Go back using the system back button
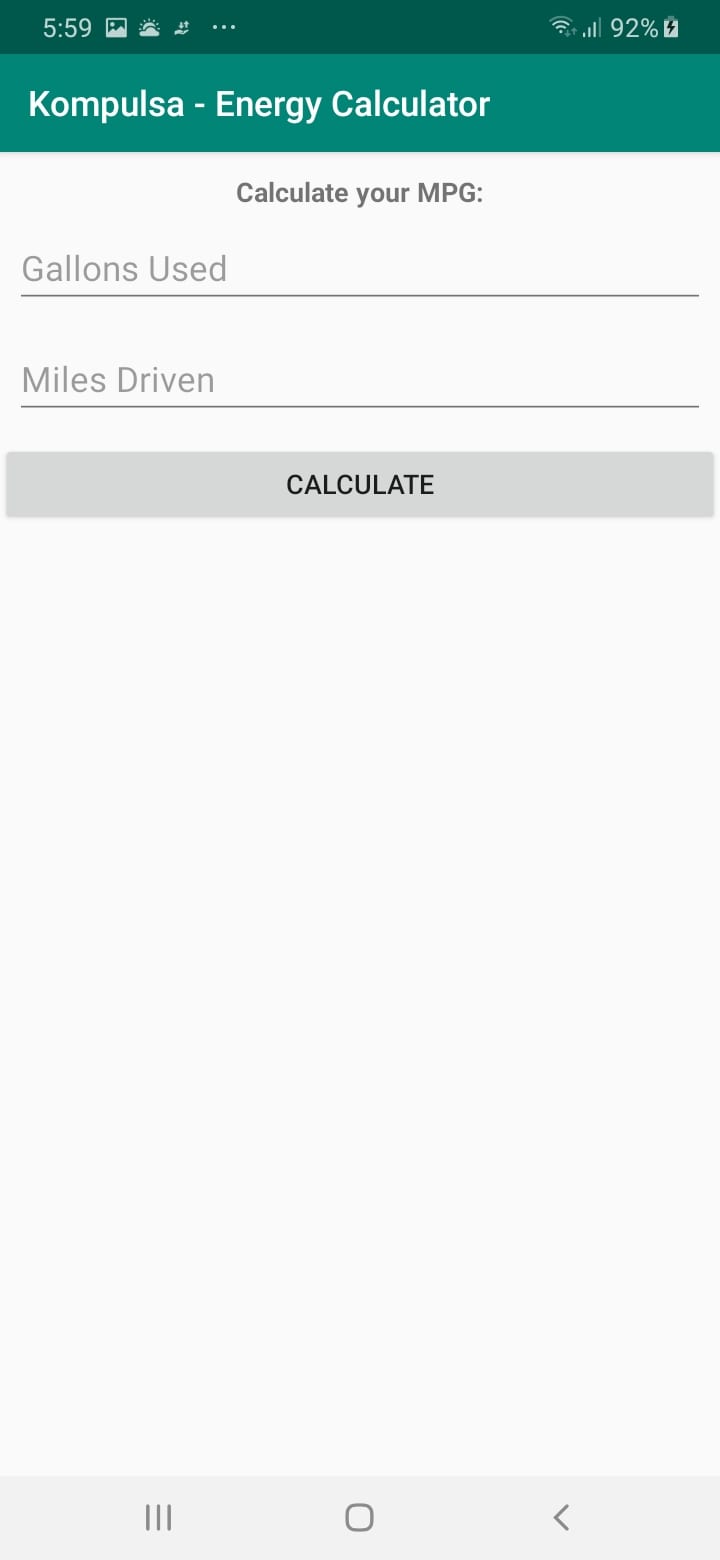The height and width of the screenshot is (1560, 720). pos(561,1517)
